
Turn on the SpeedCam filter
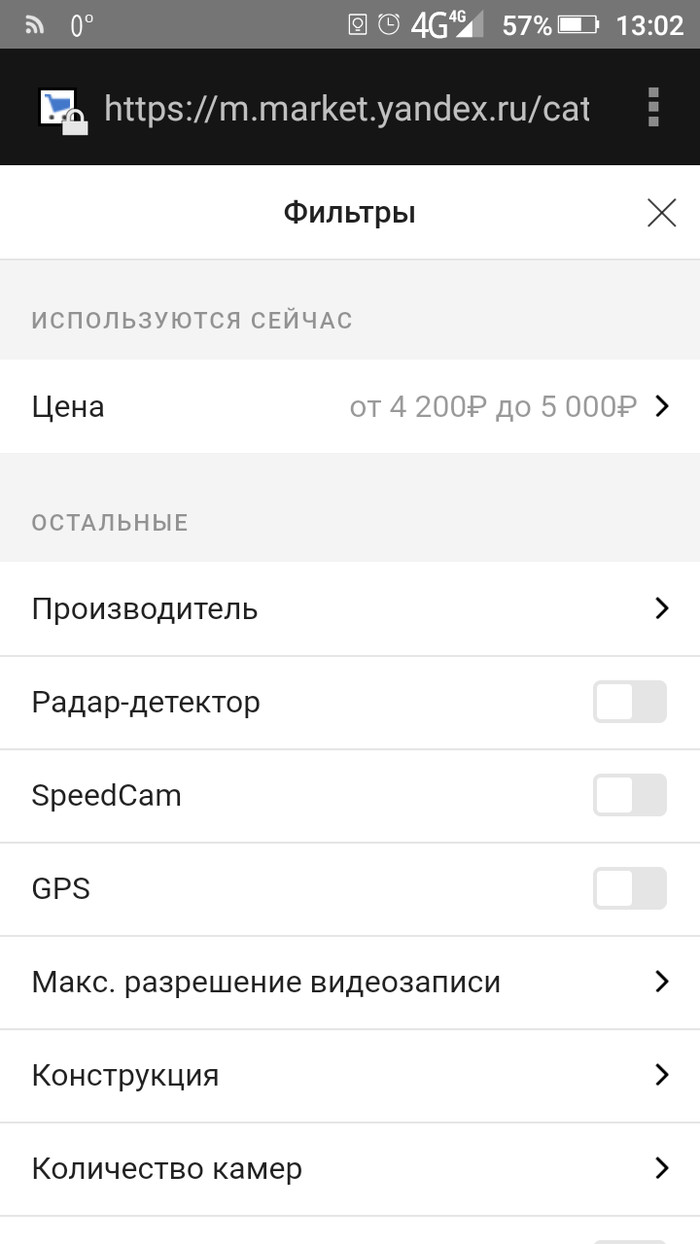pyautogui.click(x=629, y=796)
